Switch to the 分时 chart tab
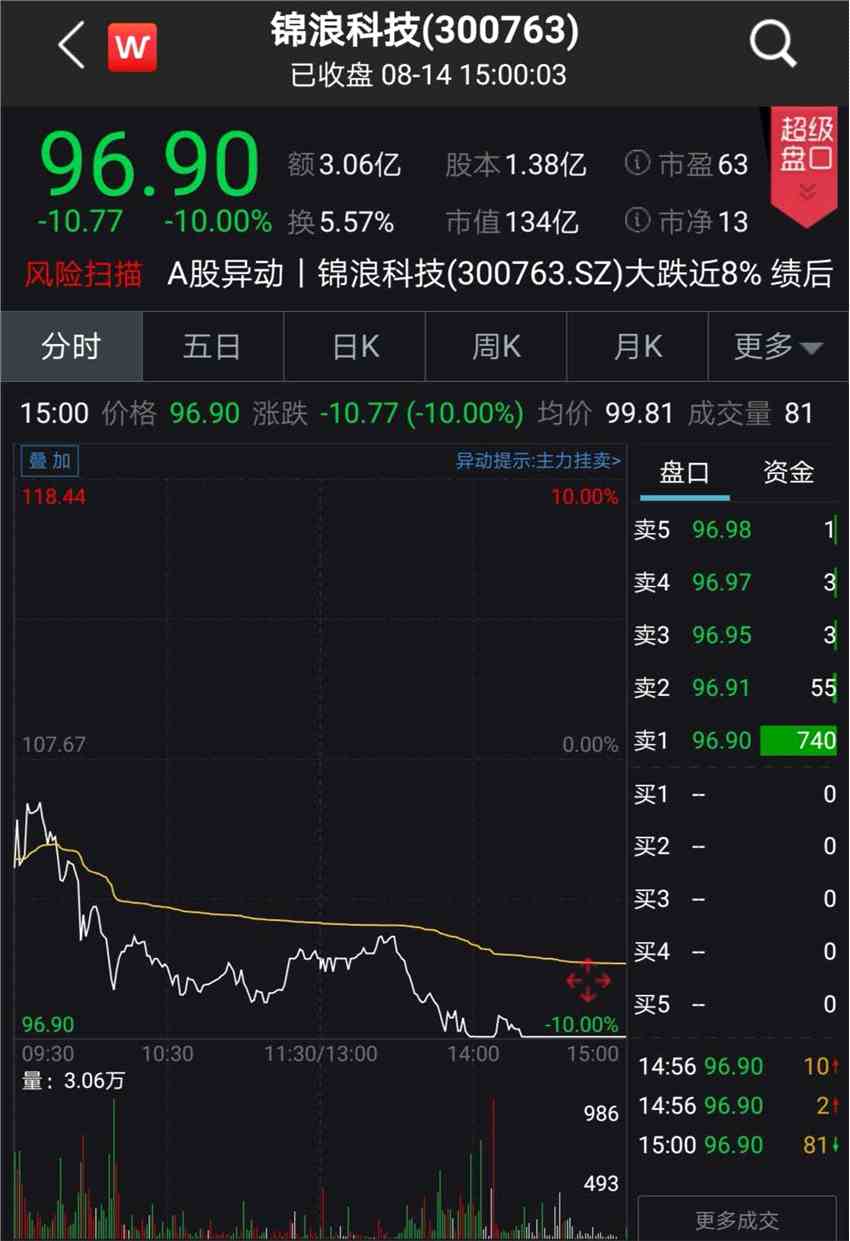 point(71,347)
